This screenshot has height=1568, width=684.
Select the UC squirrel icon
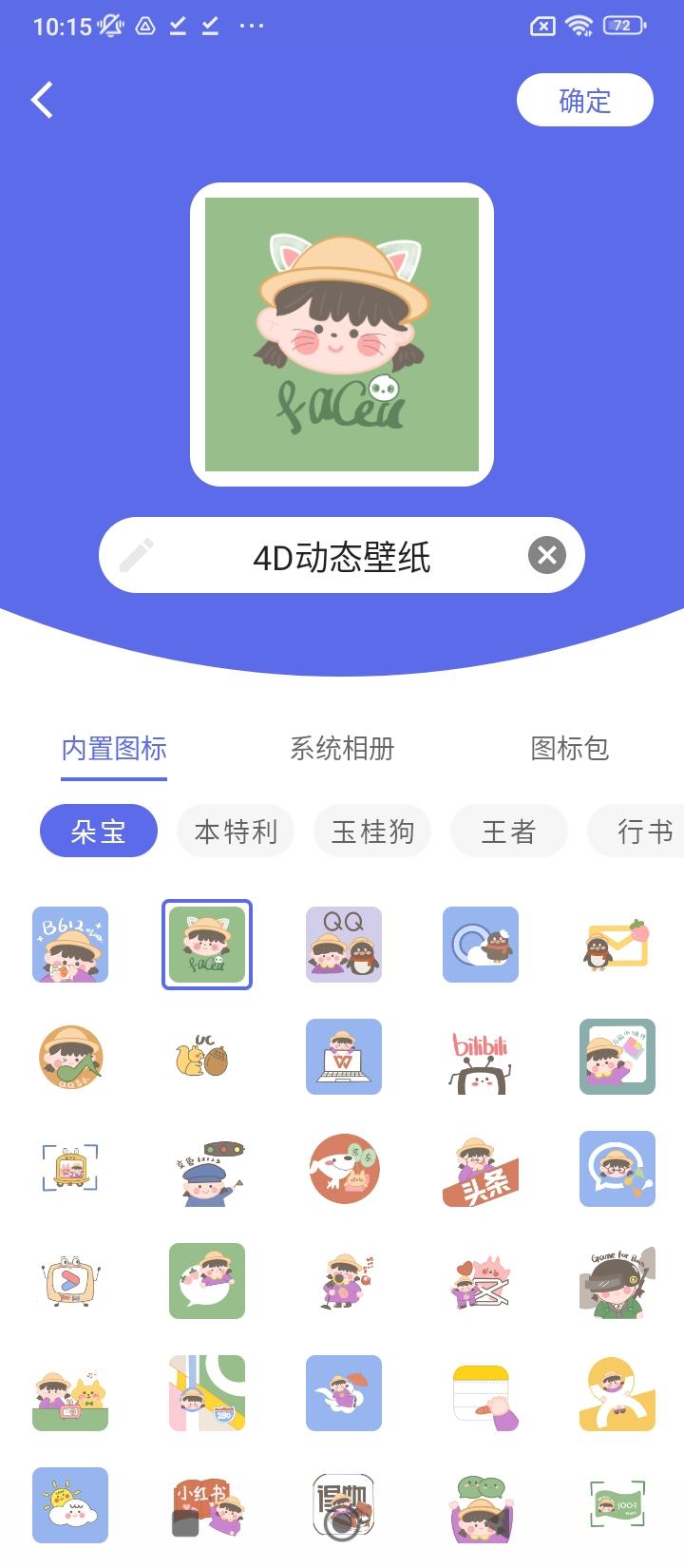207,1058
